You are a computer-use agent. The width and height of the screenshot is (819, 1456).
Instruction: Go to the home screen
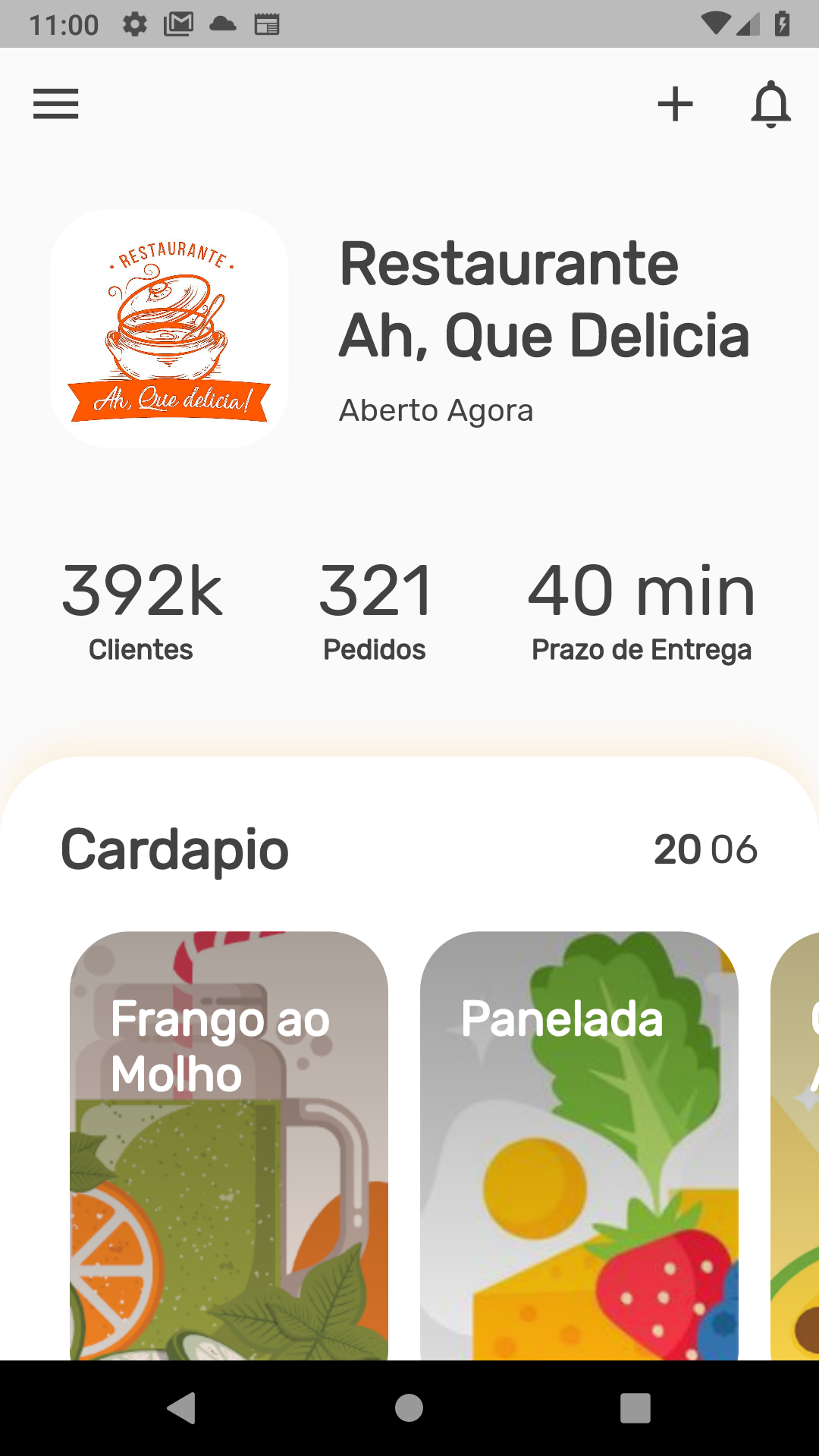click(x=409, y=1408)
